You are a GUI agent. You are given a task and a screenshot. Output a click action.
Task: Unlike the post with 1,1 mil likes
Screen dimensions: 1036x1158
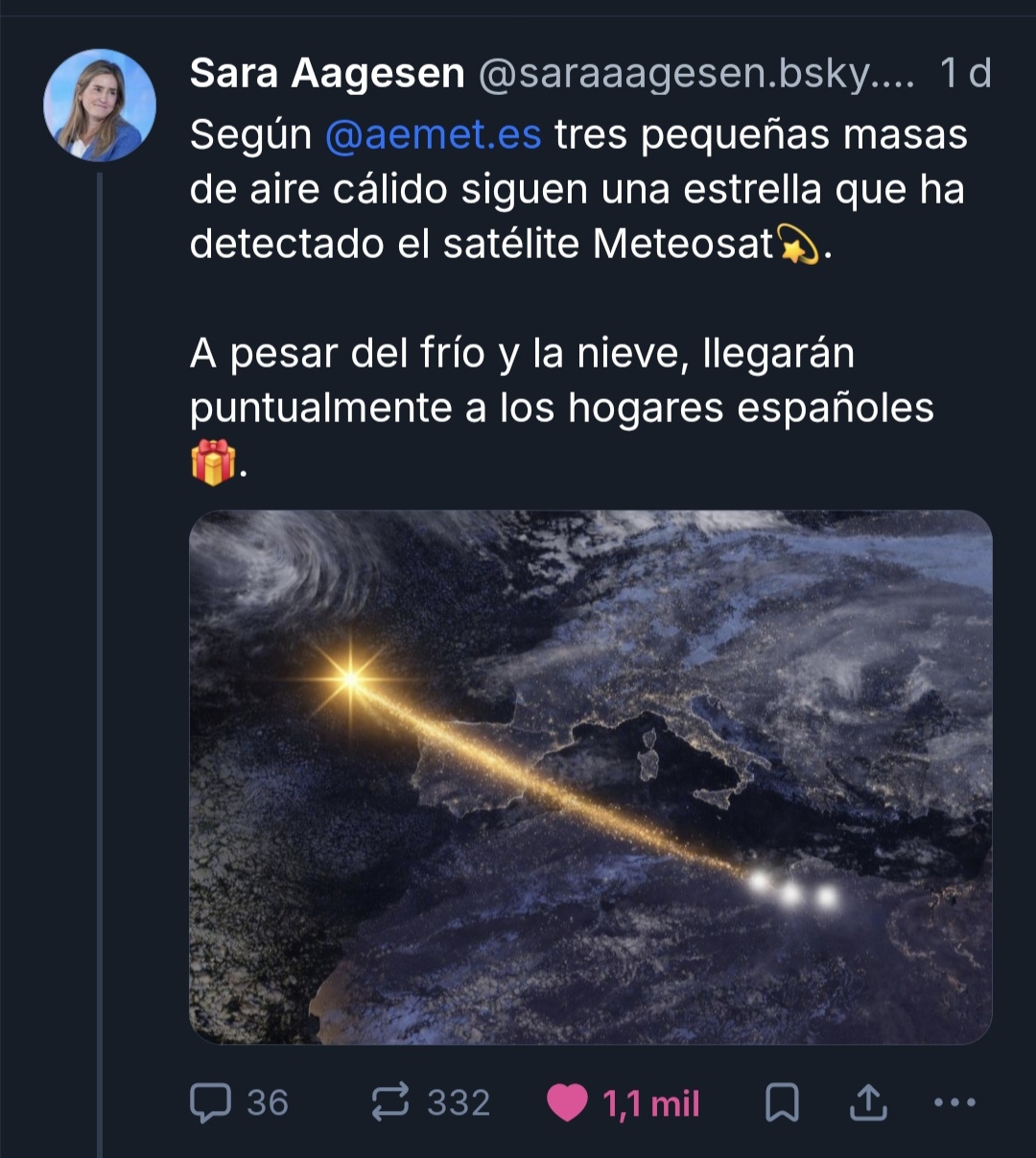[x=568, y=1103]
